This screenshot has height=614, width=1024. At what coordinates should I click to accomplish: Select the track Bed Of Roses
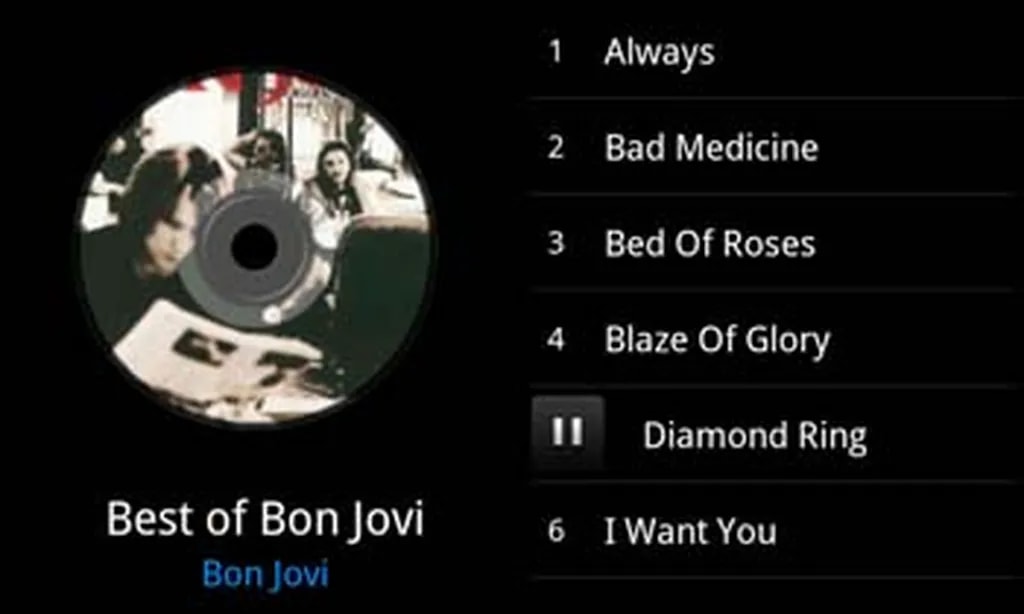[709, 244]
